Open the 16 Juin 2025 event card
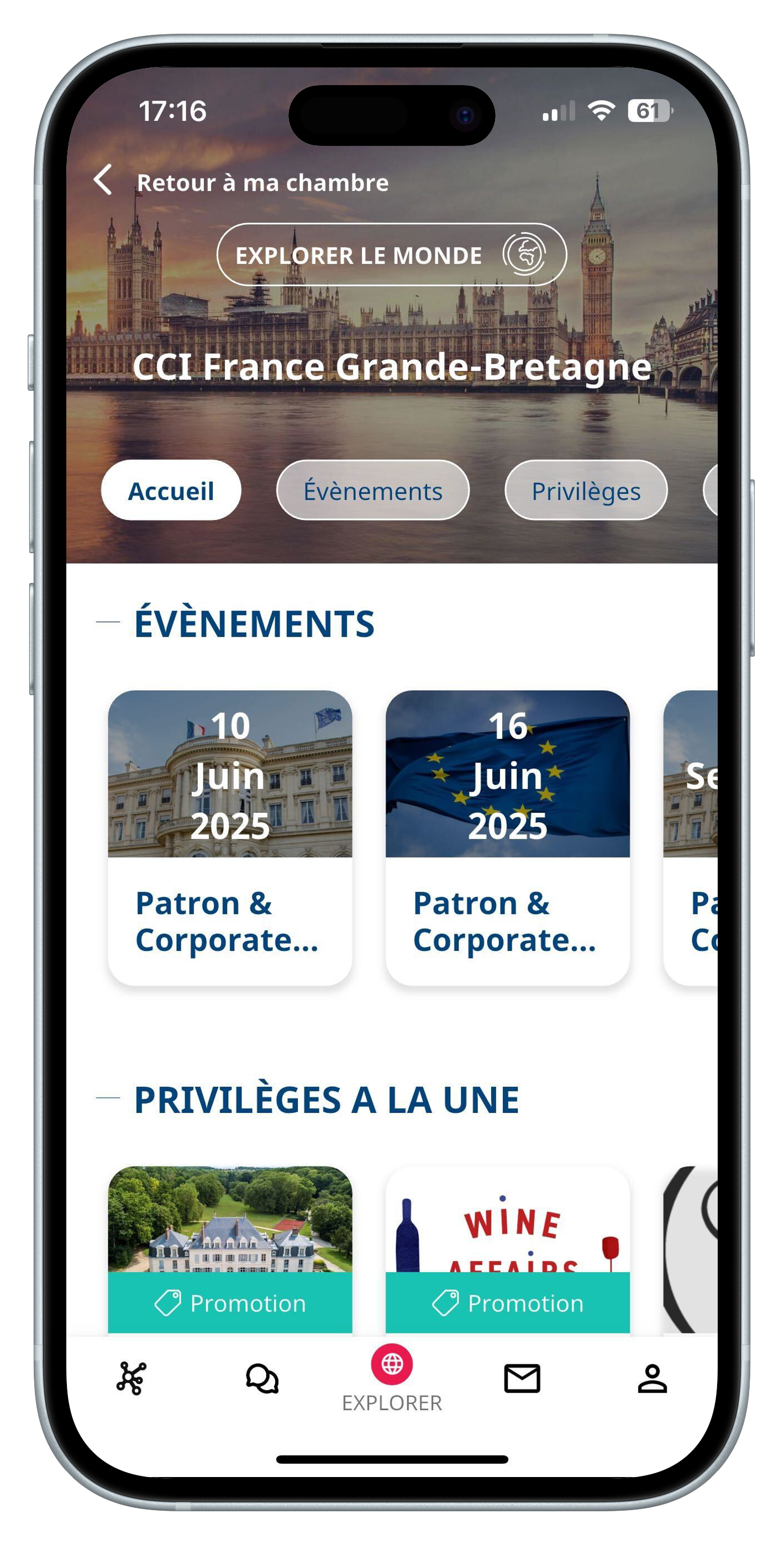 507,837
